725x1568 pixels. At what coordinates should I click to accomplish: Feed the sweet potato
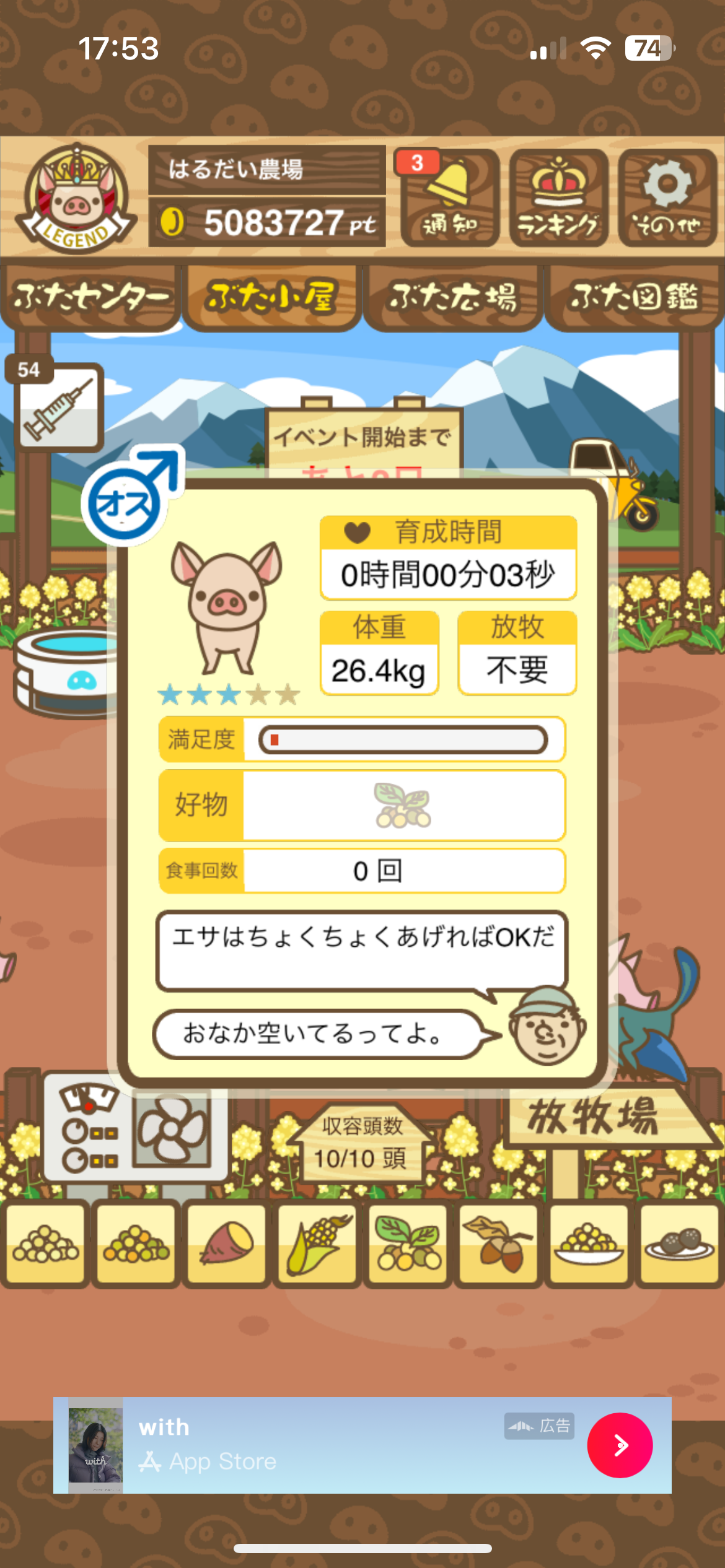(227, 1244)
